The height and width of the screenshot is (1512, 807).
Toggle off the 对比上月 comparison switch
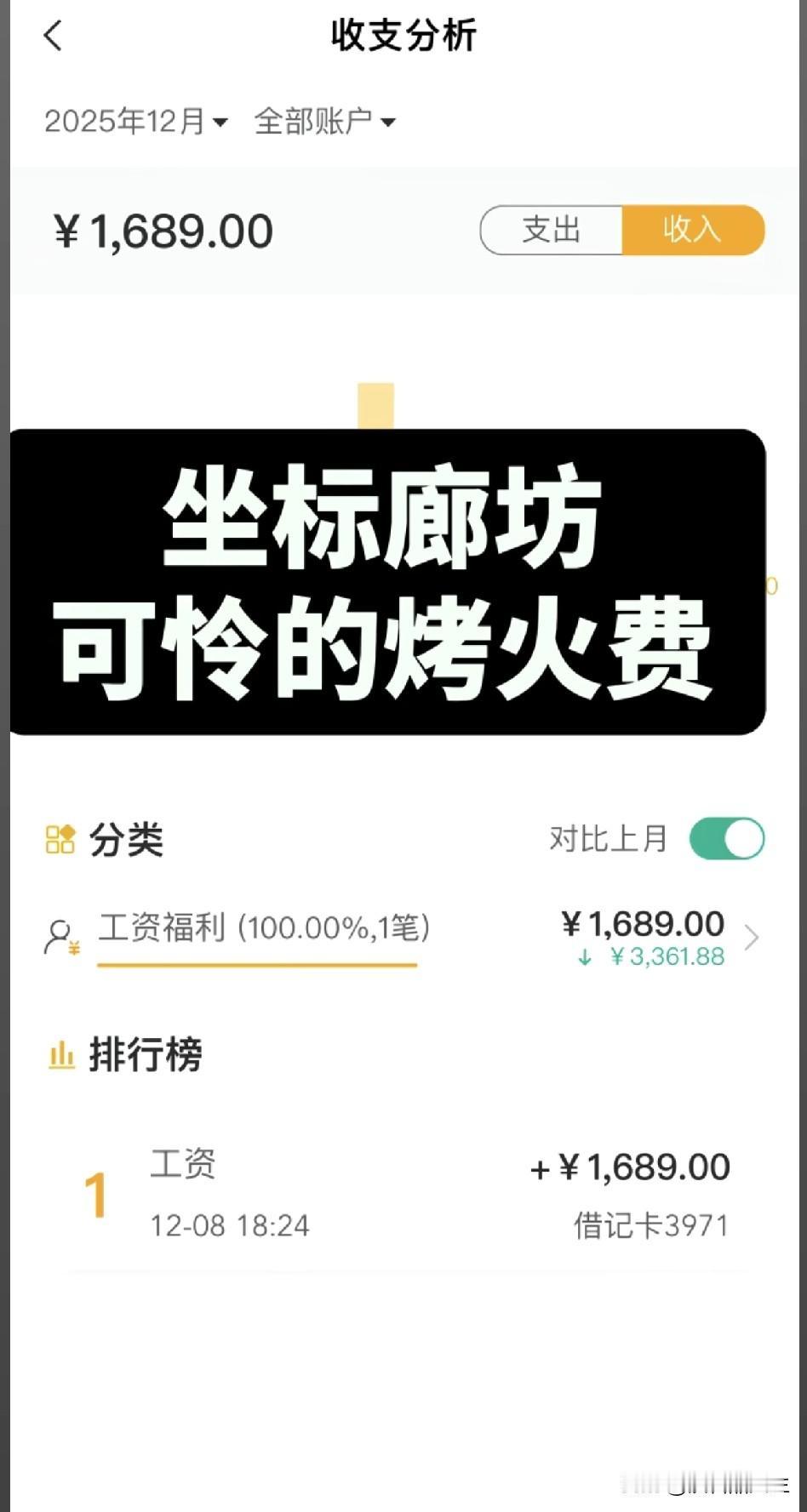point(726,838)
